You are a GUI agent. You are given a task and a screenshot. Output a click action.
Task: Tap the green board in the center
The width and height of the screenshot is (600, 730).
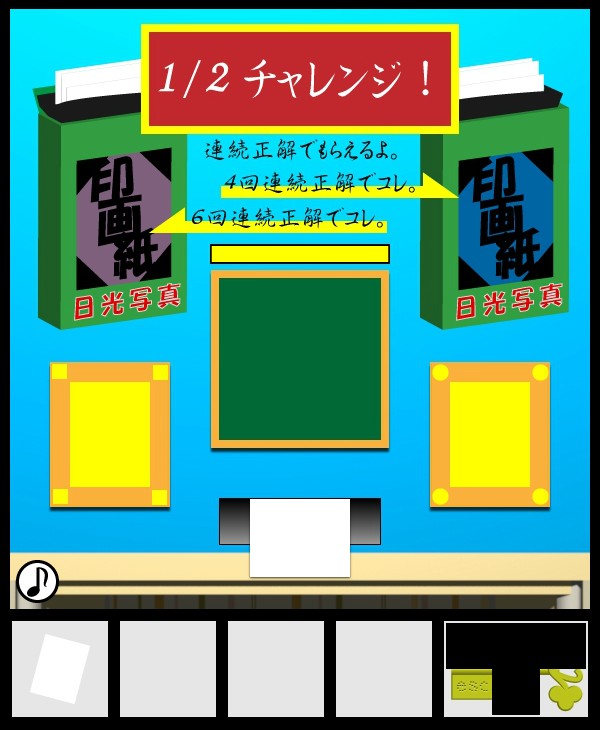(300, 359)
